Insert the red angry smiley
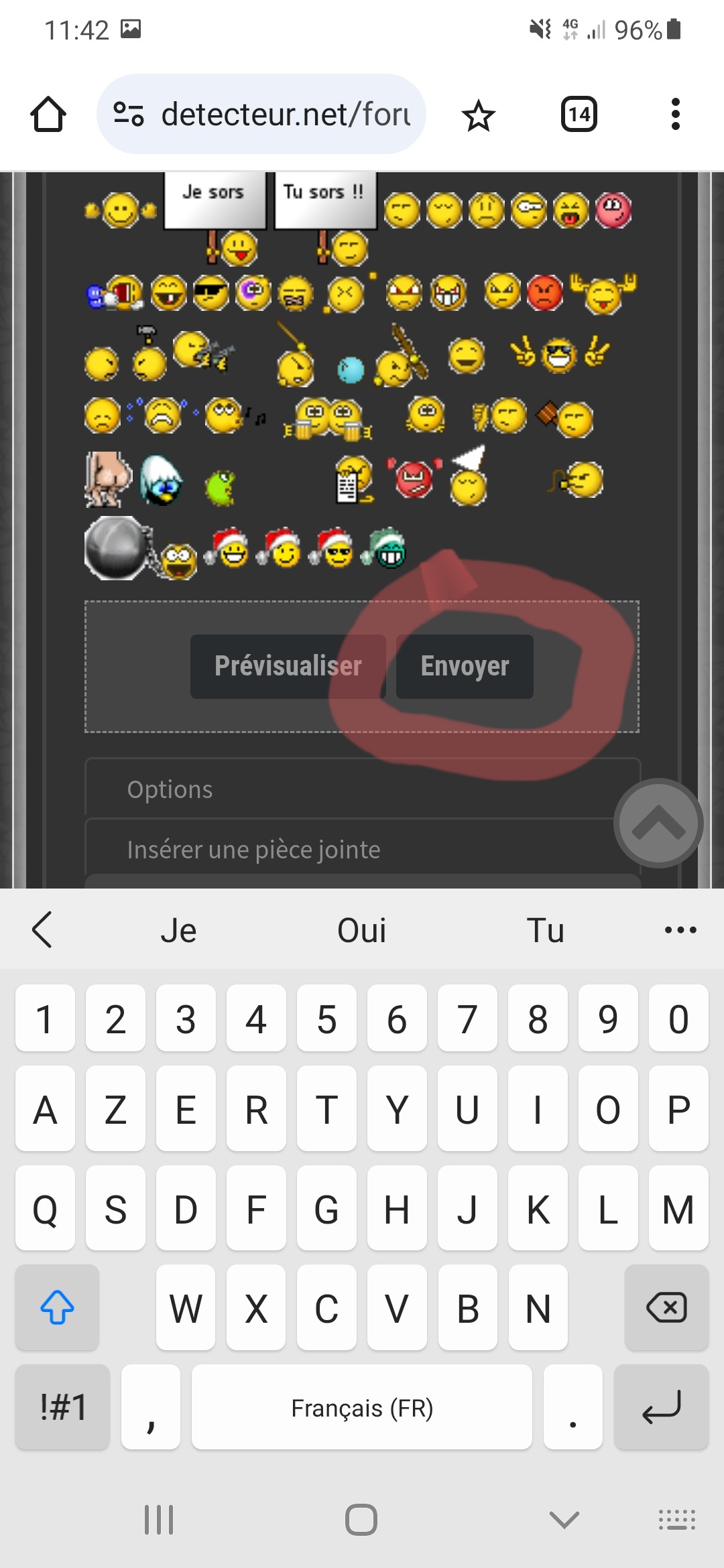This screenshot has width=724, height=1568. [544, 293]
